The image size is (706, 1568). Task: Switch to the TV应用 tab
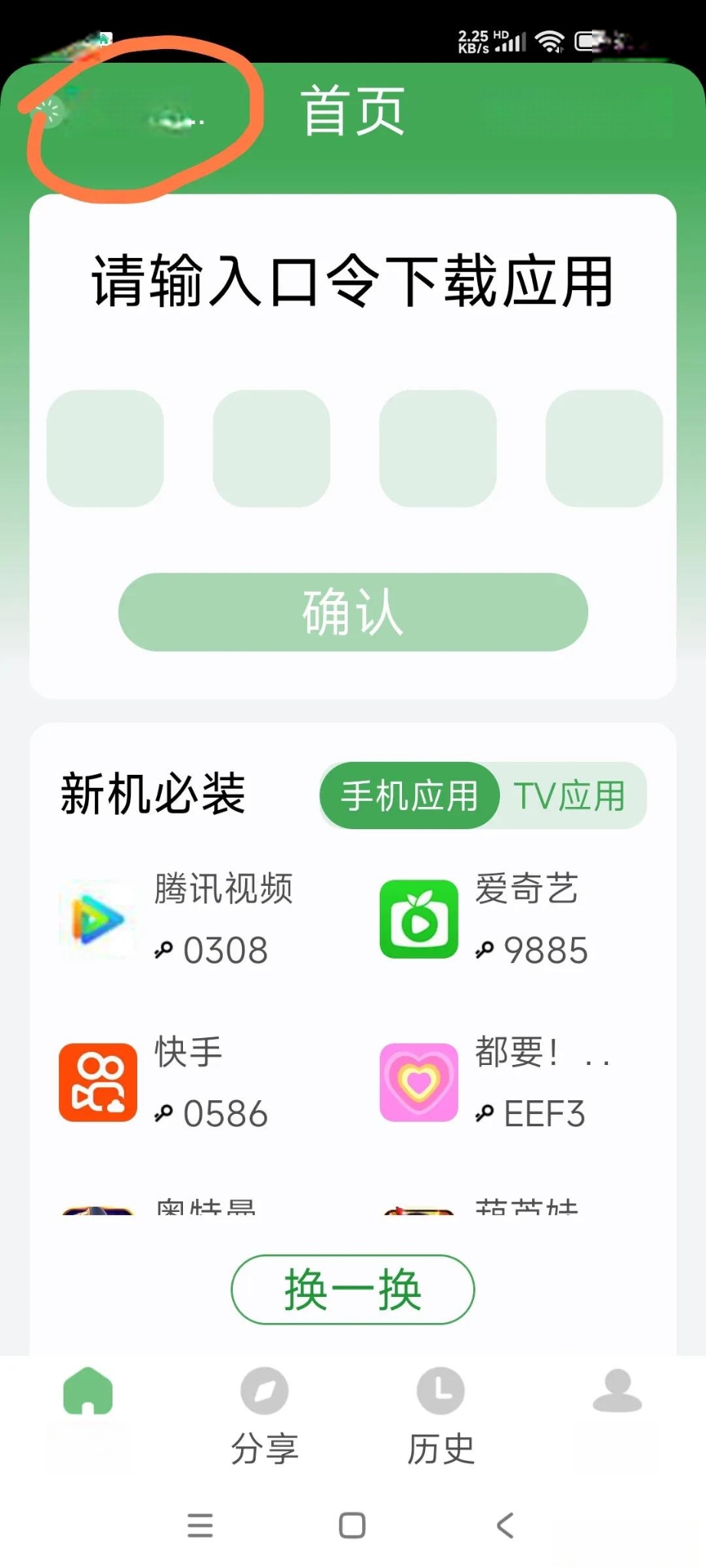click(x=570, y=795)
